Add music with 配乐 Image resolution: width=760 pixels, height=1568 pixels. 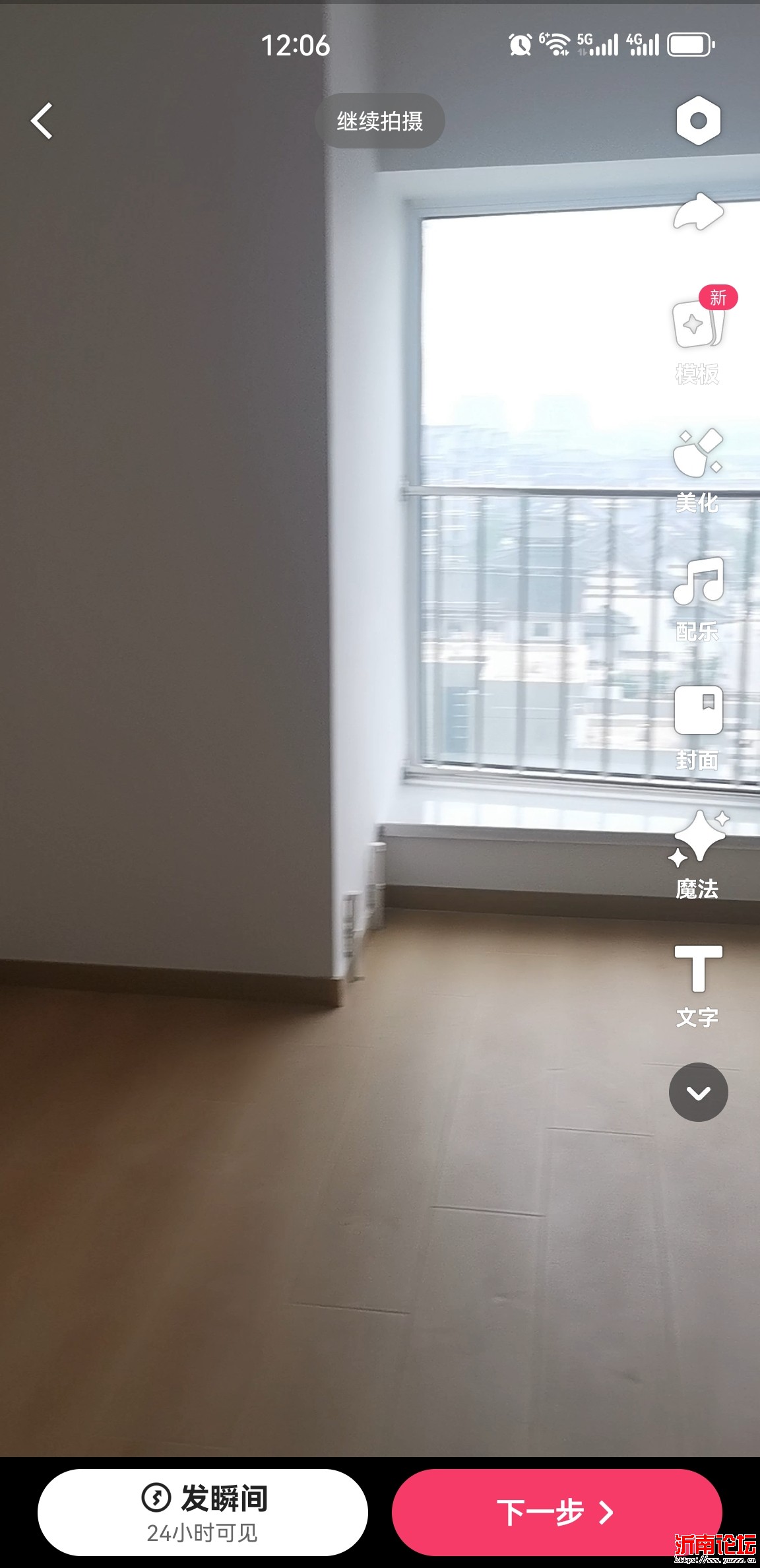tap(698, 597)
